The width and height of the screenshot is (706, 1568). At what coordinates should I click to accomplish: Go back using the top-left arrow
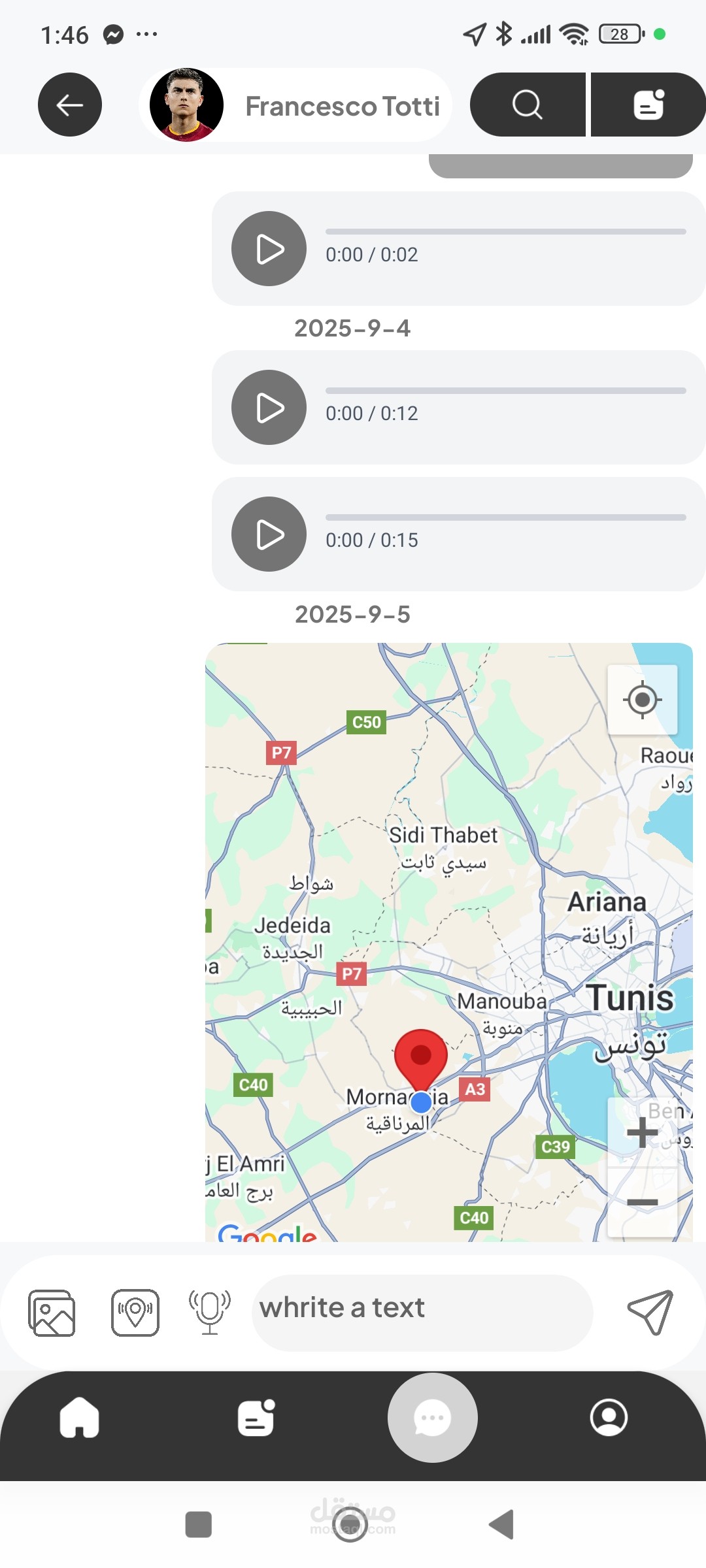(70, 105)
